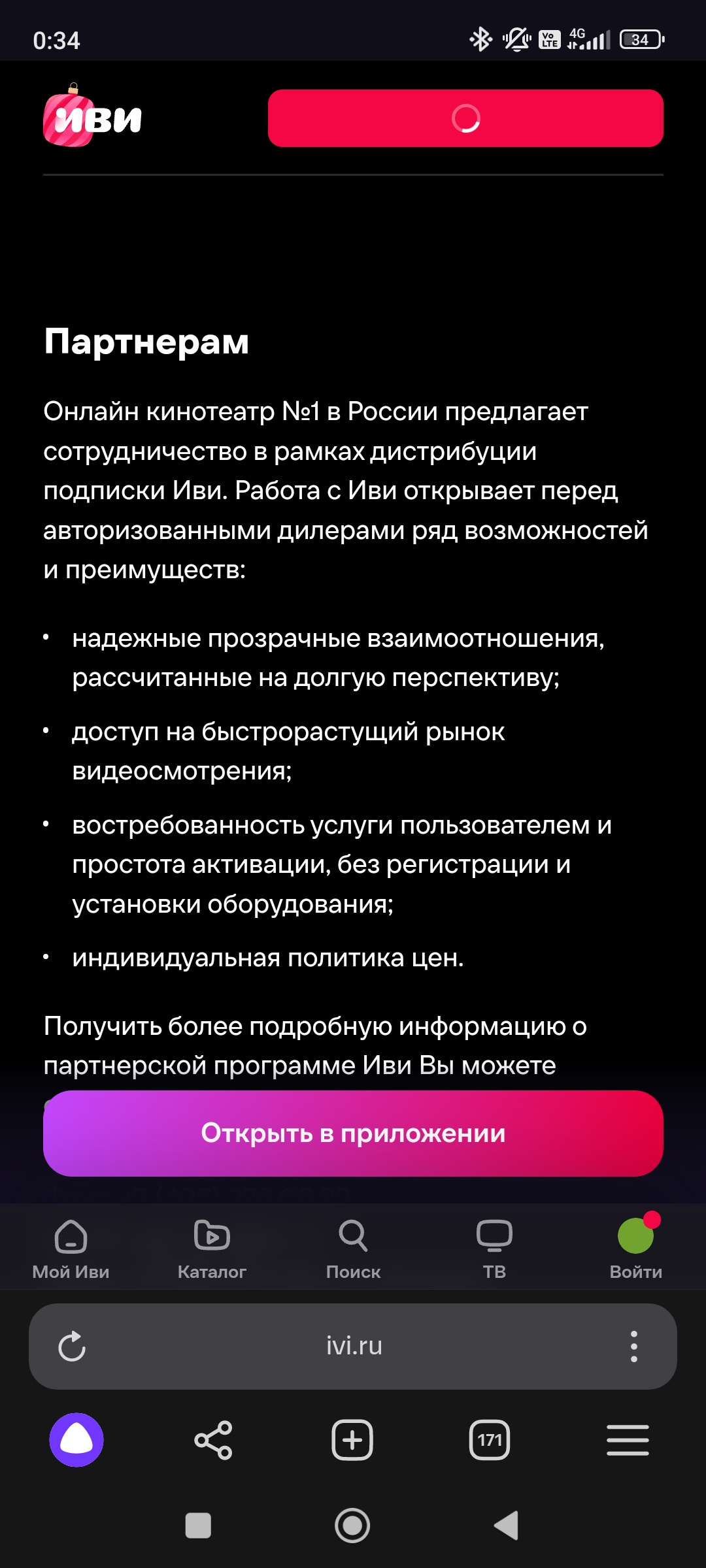The height and width of the screenshot is (1568, 706).
Task: Go to the Поиск tab
Action: (x=353, y=1247)
